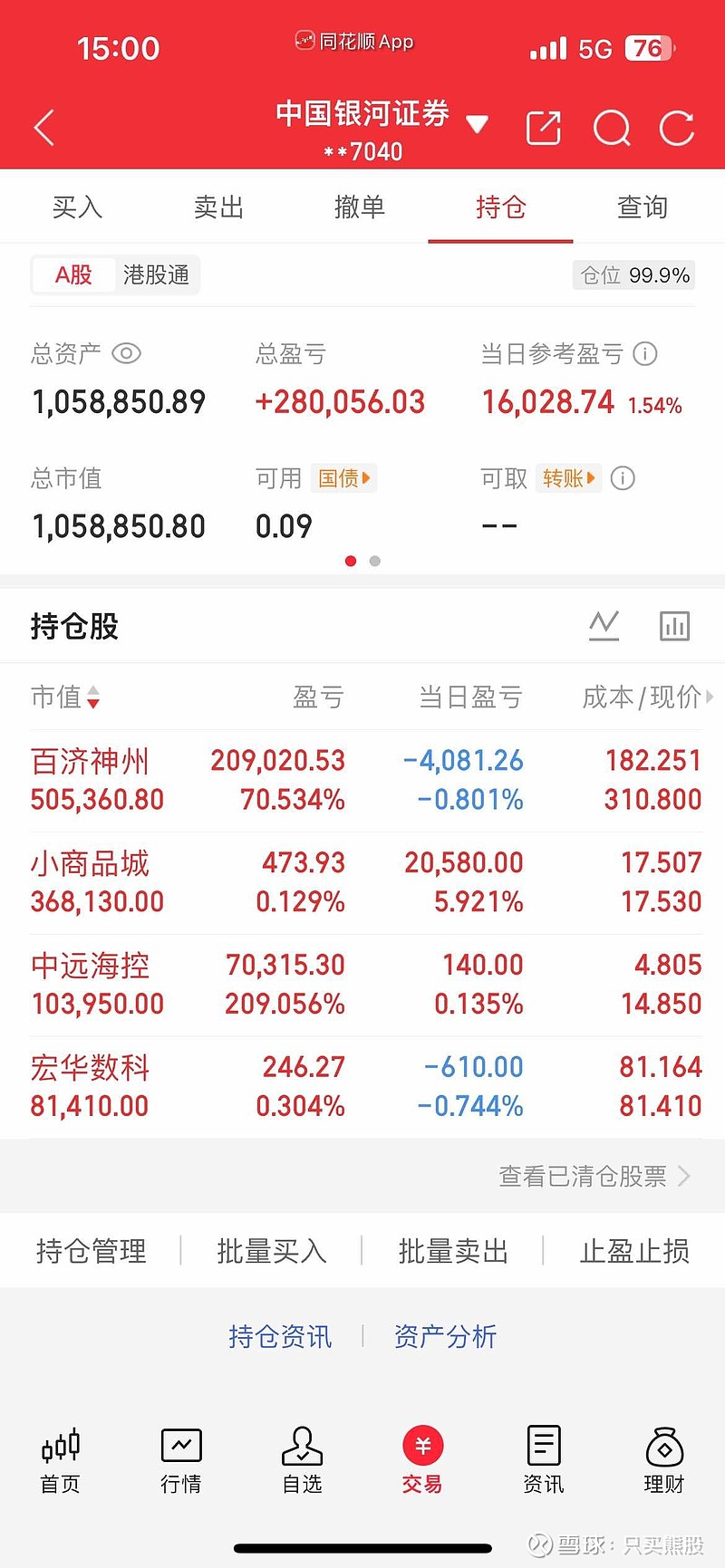This screenshot has height=1568, width=725.
Task: Open the 撤单 tab
Action: [x=360, y=207]
